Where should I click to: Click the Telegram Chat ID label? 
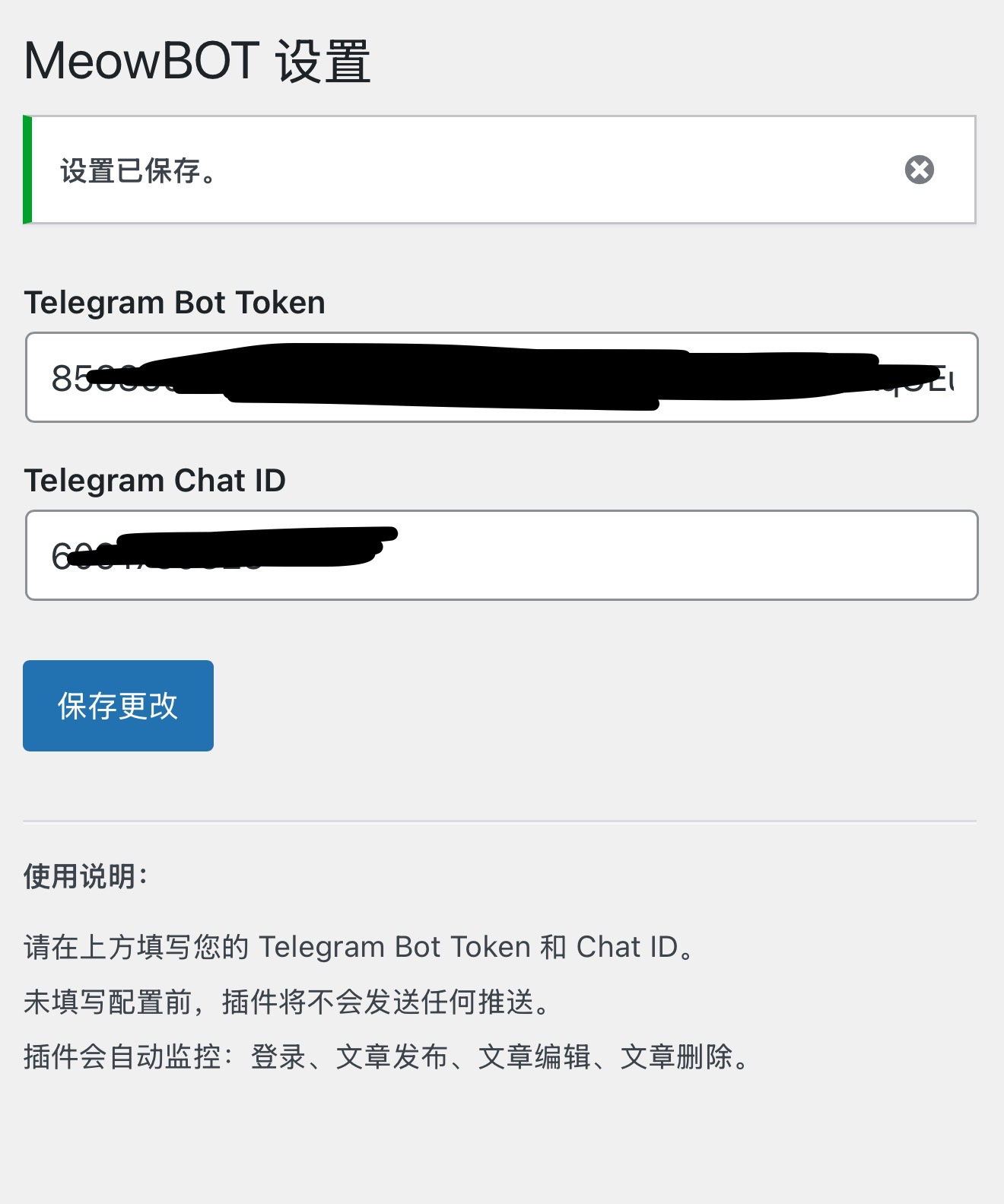[155, 480]
